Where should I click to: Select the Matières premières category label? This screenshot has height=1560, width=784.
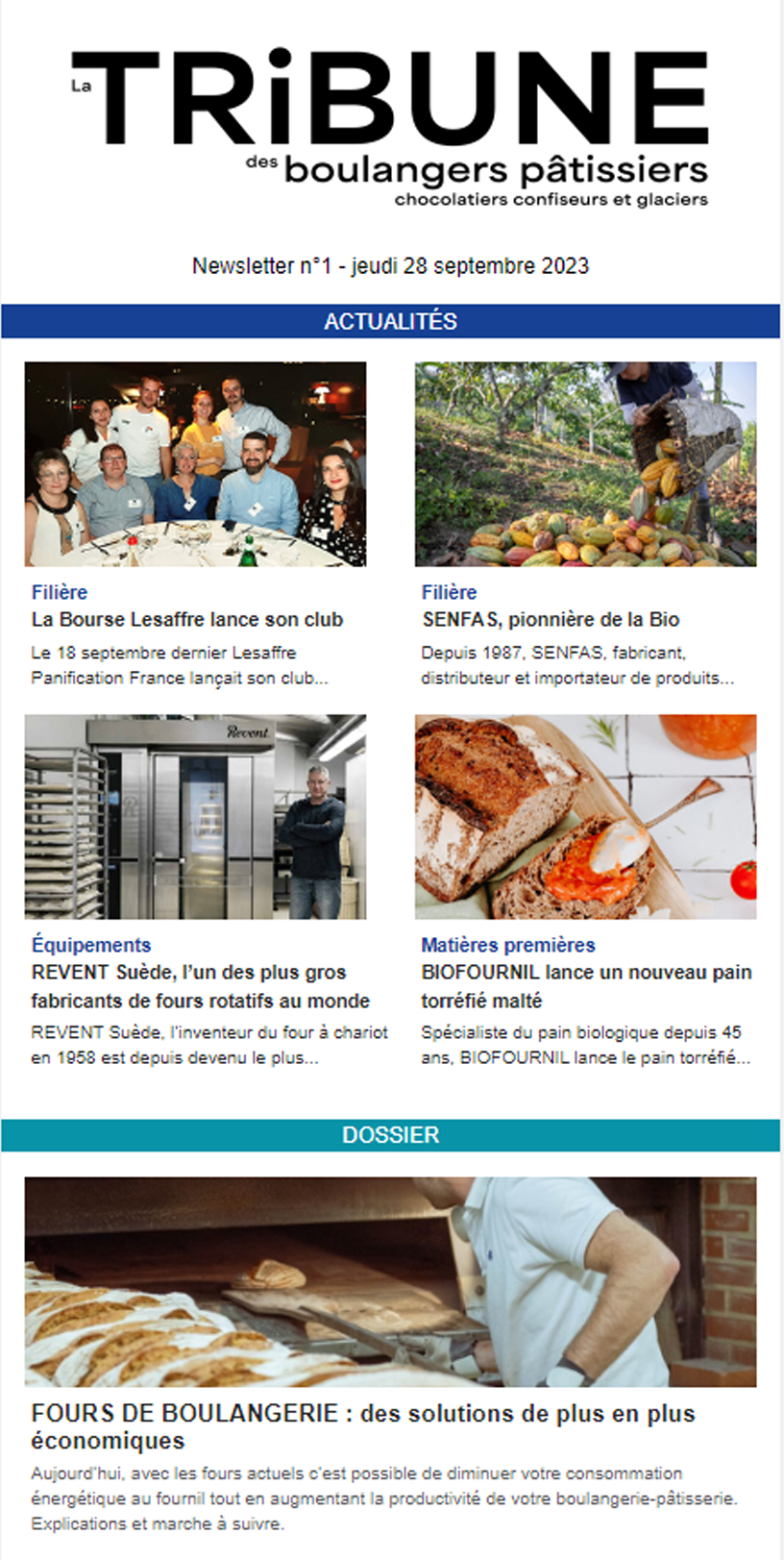(x=508, y=945)
